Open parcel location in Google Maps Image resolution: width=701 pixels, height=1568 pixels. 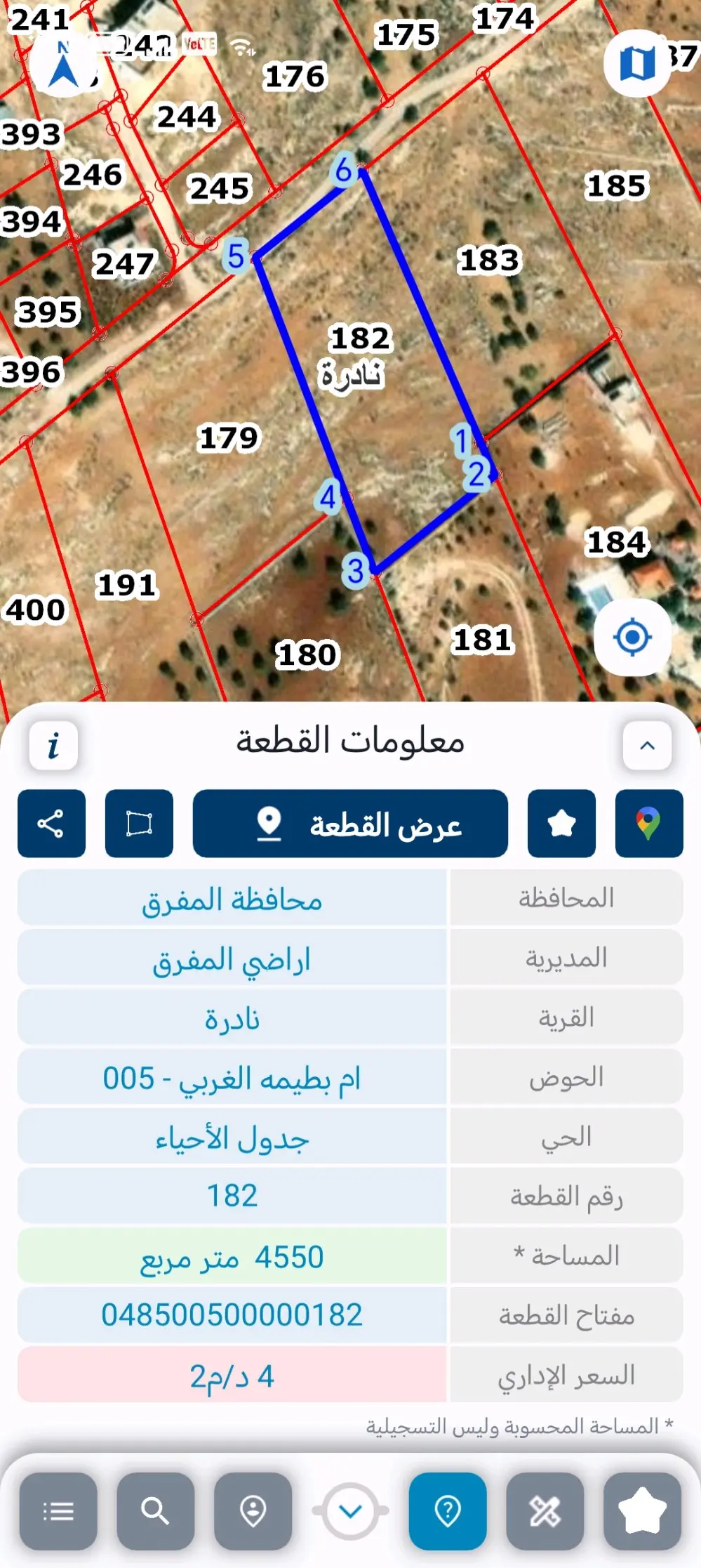pyautogui.click(x=648, y=824)
